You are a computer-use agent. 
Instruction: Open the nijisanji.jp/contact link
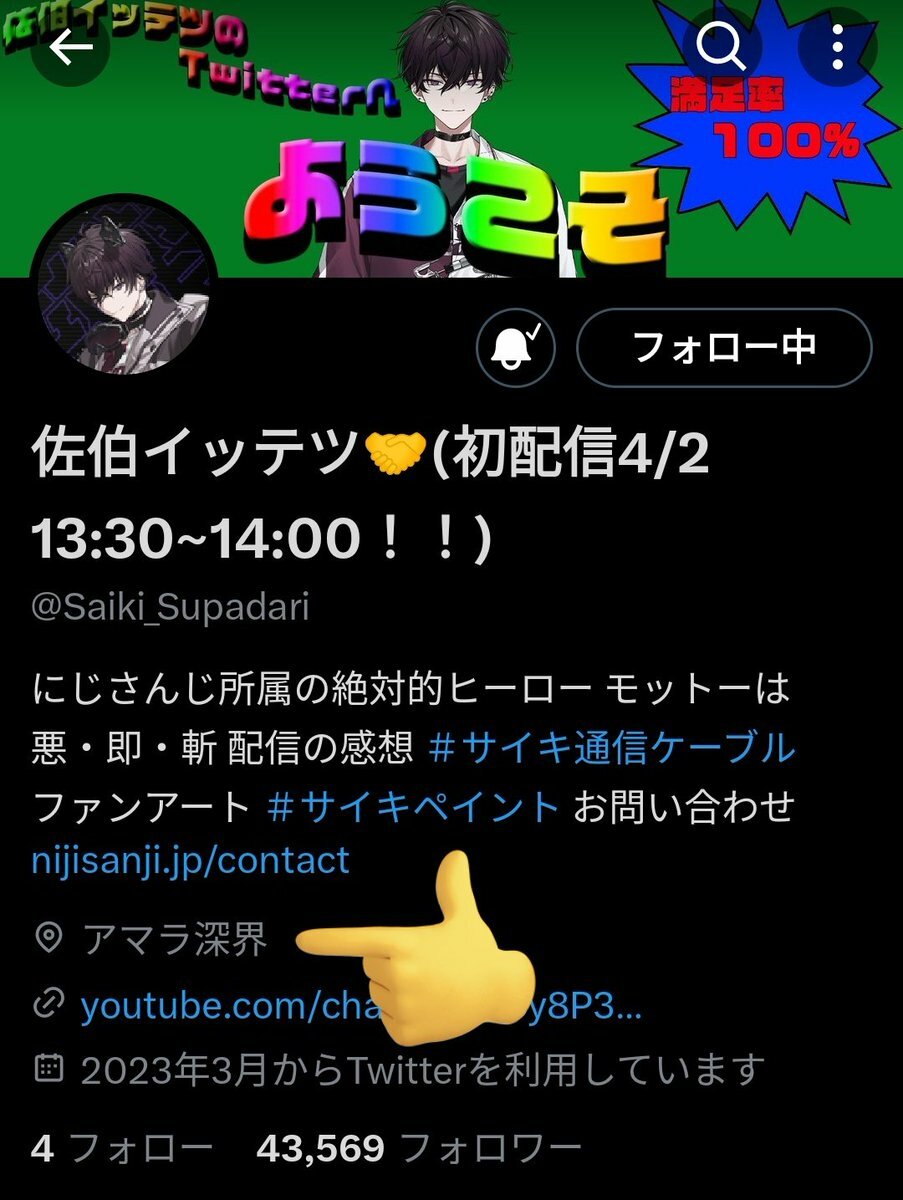191,860
